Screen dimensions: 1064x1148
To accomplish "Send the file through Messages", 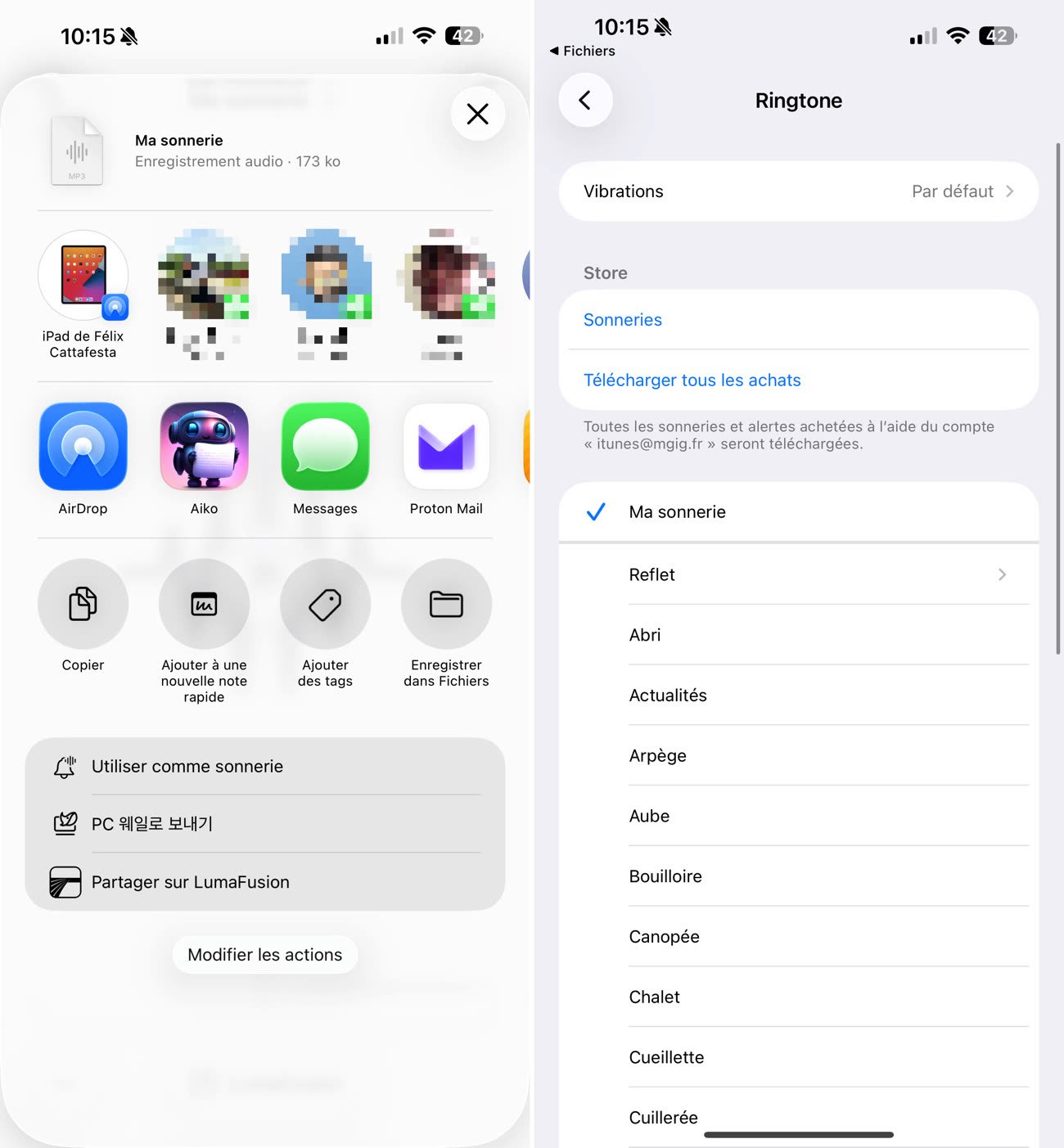I will tap(325, 447).
